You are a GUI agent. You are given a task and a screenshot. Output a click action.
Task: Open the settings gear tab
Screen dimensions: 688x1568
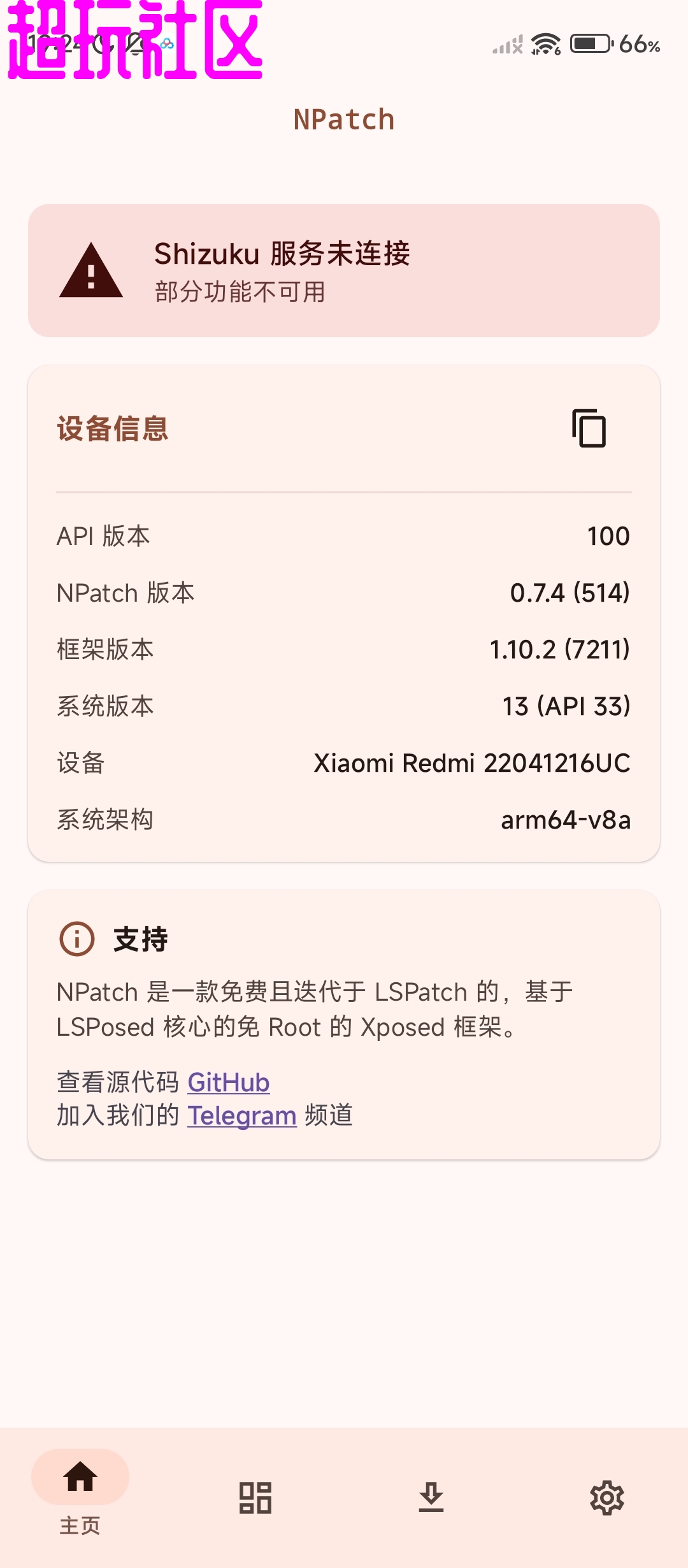(x=606, y=1497)
